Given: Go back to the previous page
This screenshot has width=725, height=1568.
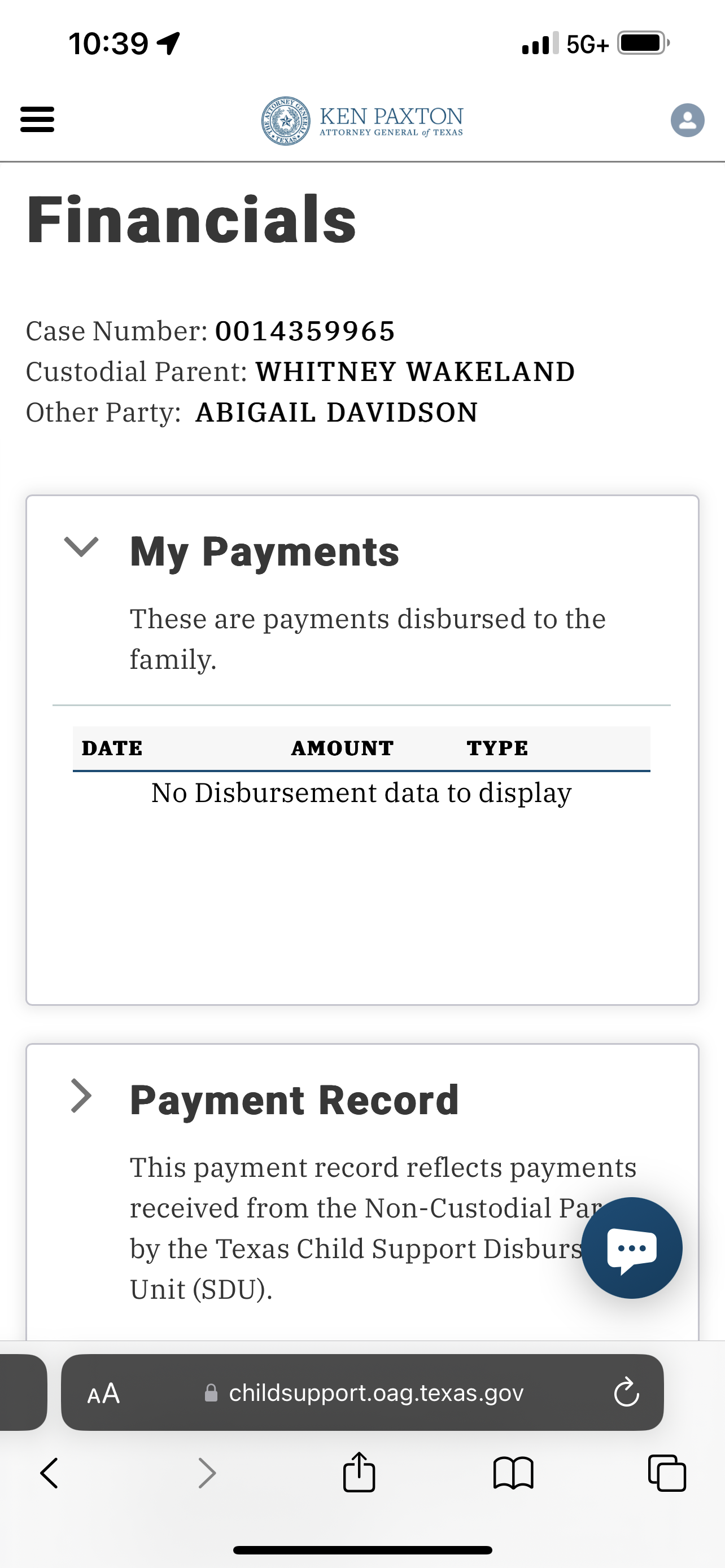Looking at the screenshot, I should 49,1473.
